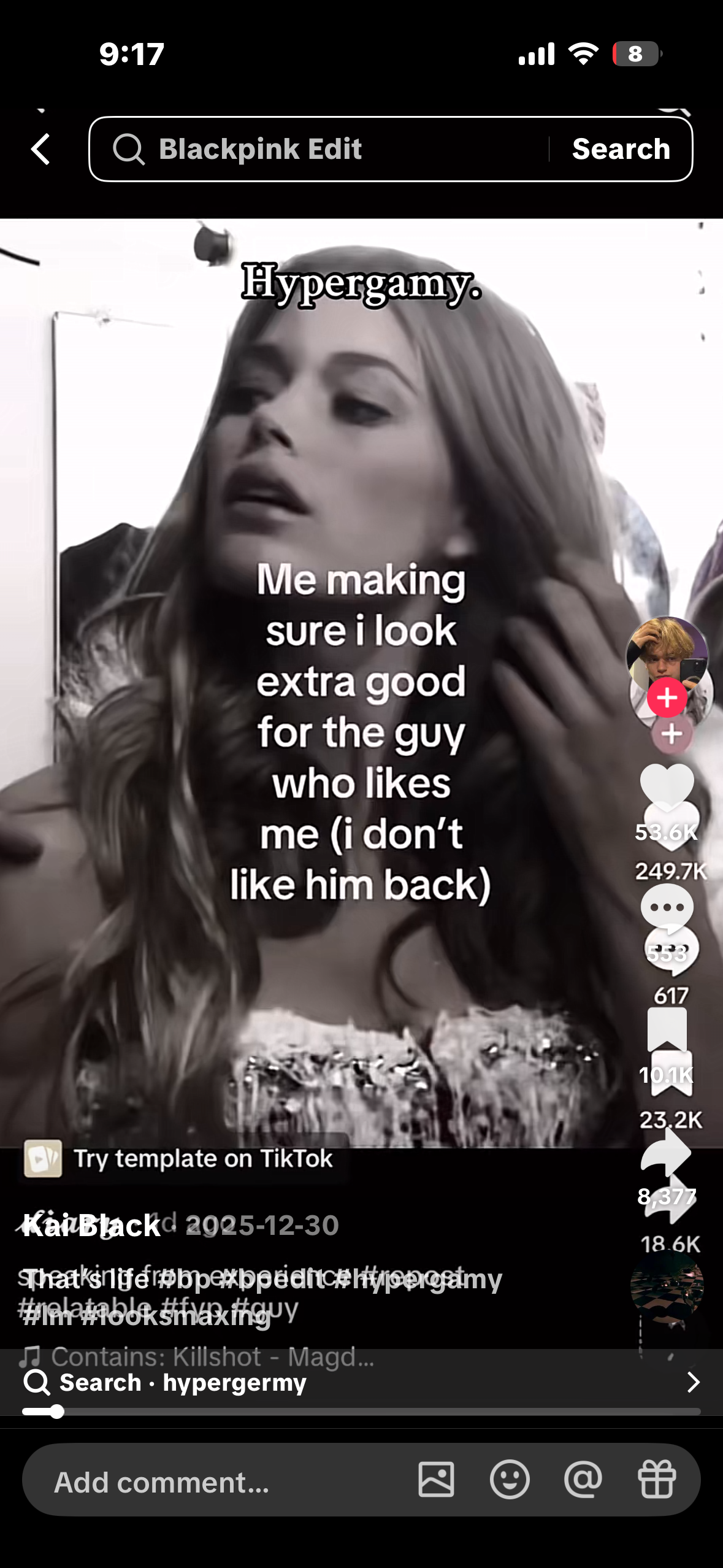Screen dimensions: 723x1568
Task: Follow the creator with the red plus
Action: point(667,698)
